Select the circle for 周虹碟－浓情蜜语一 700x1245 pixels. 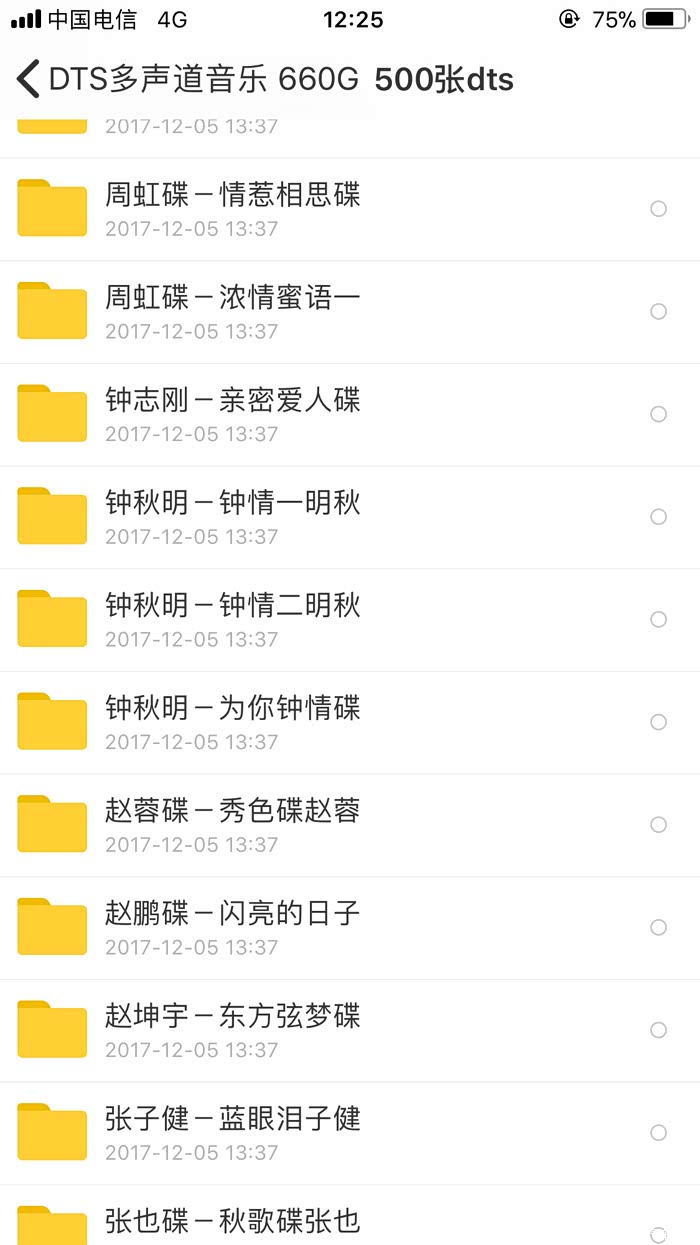click(658, 312)
